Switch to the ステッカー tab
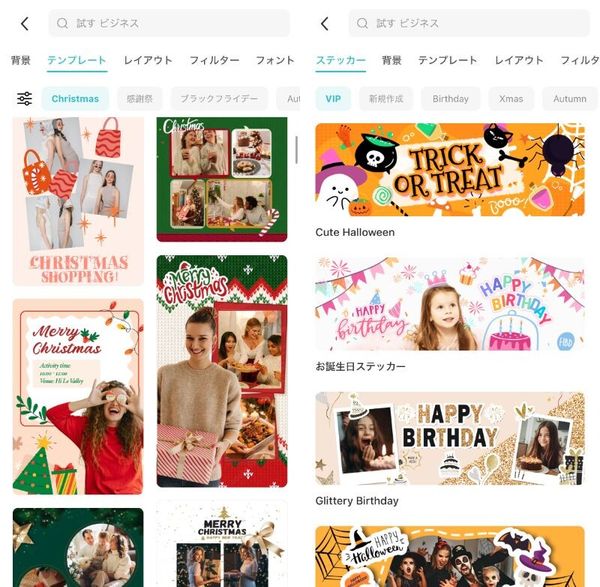 tap(341, 60)
